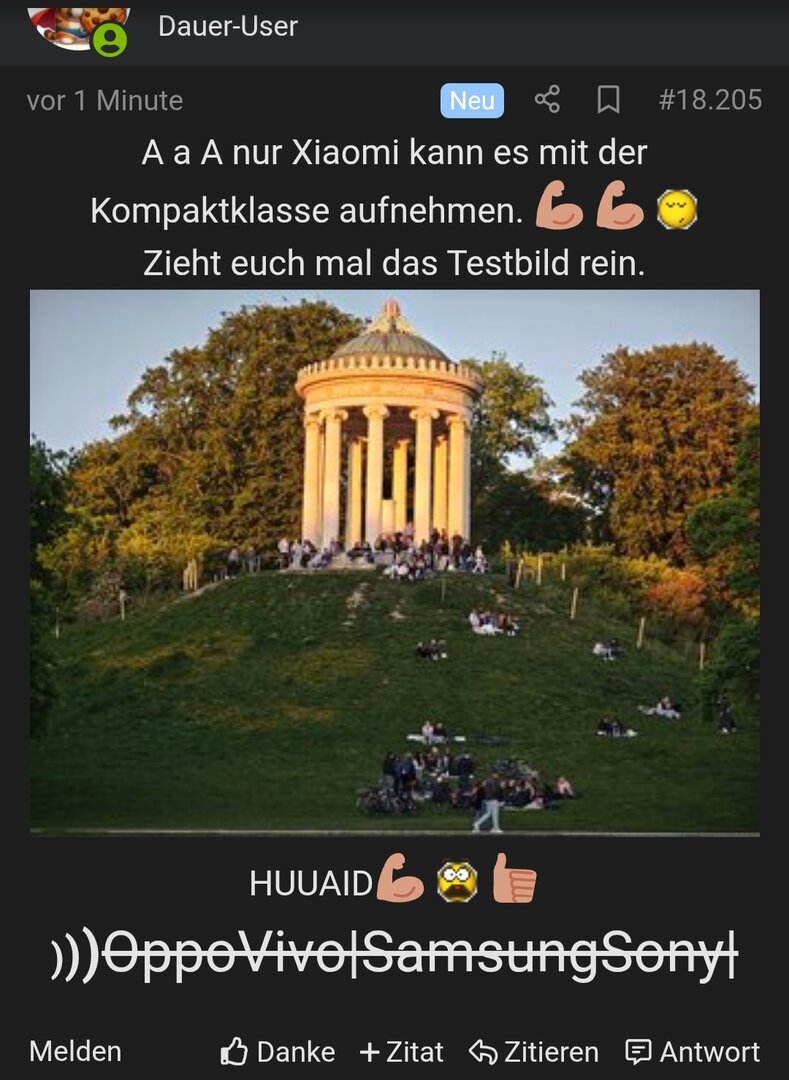Open the post number #18.205 link
Image resolution: width=789 pixels, height=1080 pixels.
pyautogui.click(x=710, y=100)
